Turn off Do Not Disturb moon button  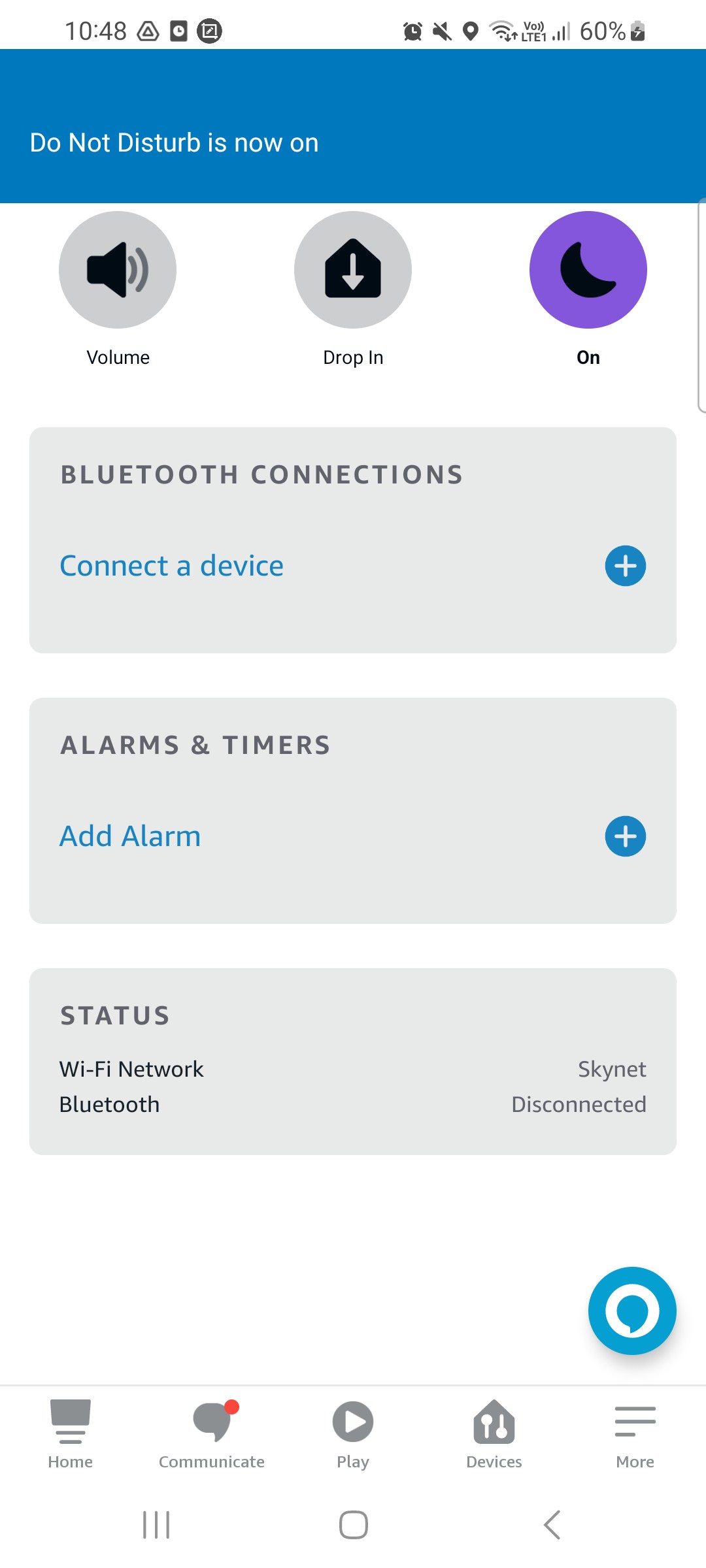(x=588, y=270)
